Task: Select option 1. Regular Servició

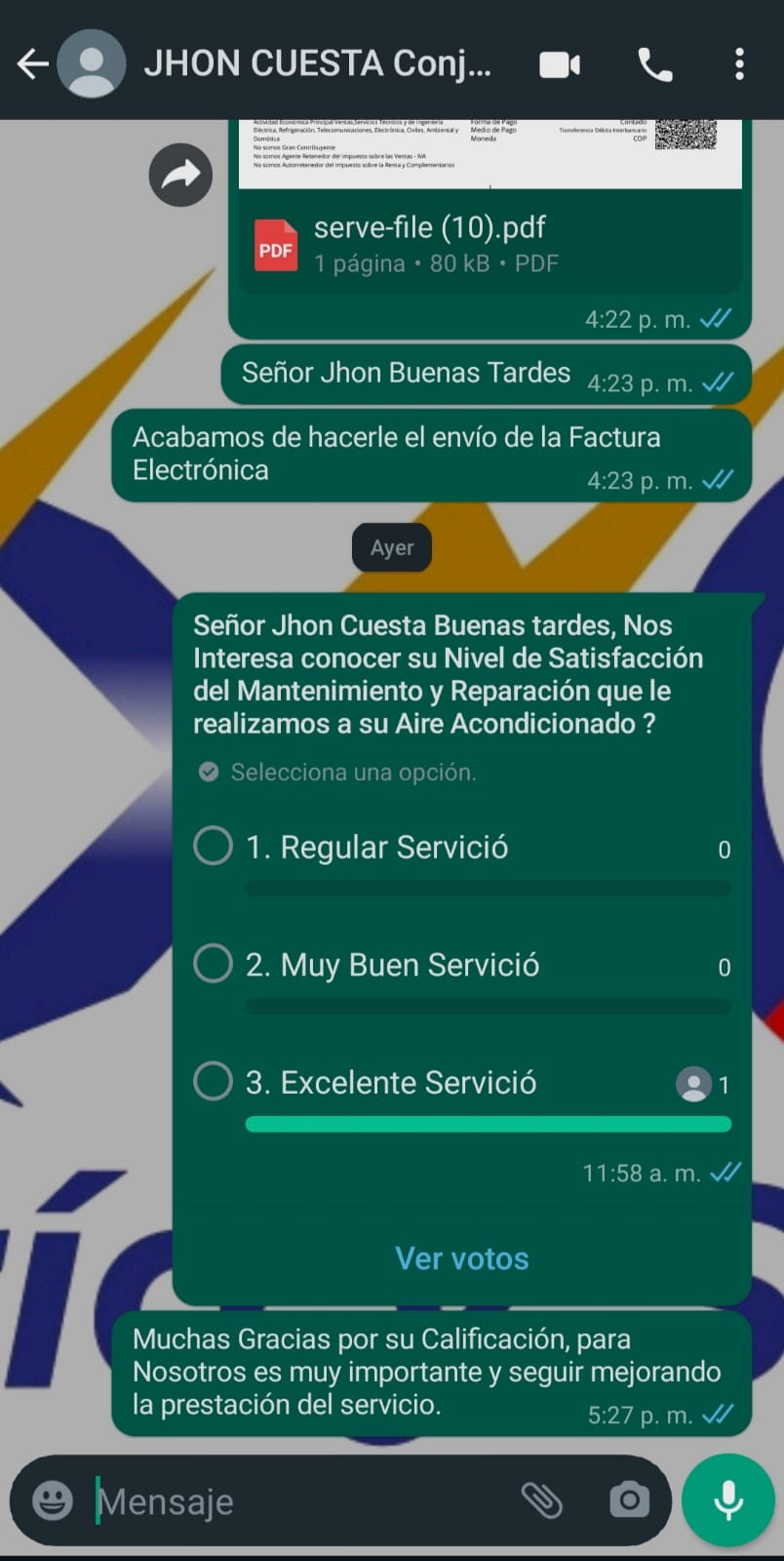Action: coord(214,846)
